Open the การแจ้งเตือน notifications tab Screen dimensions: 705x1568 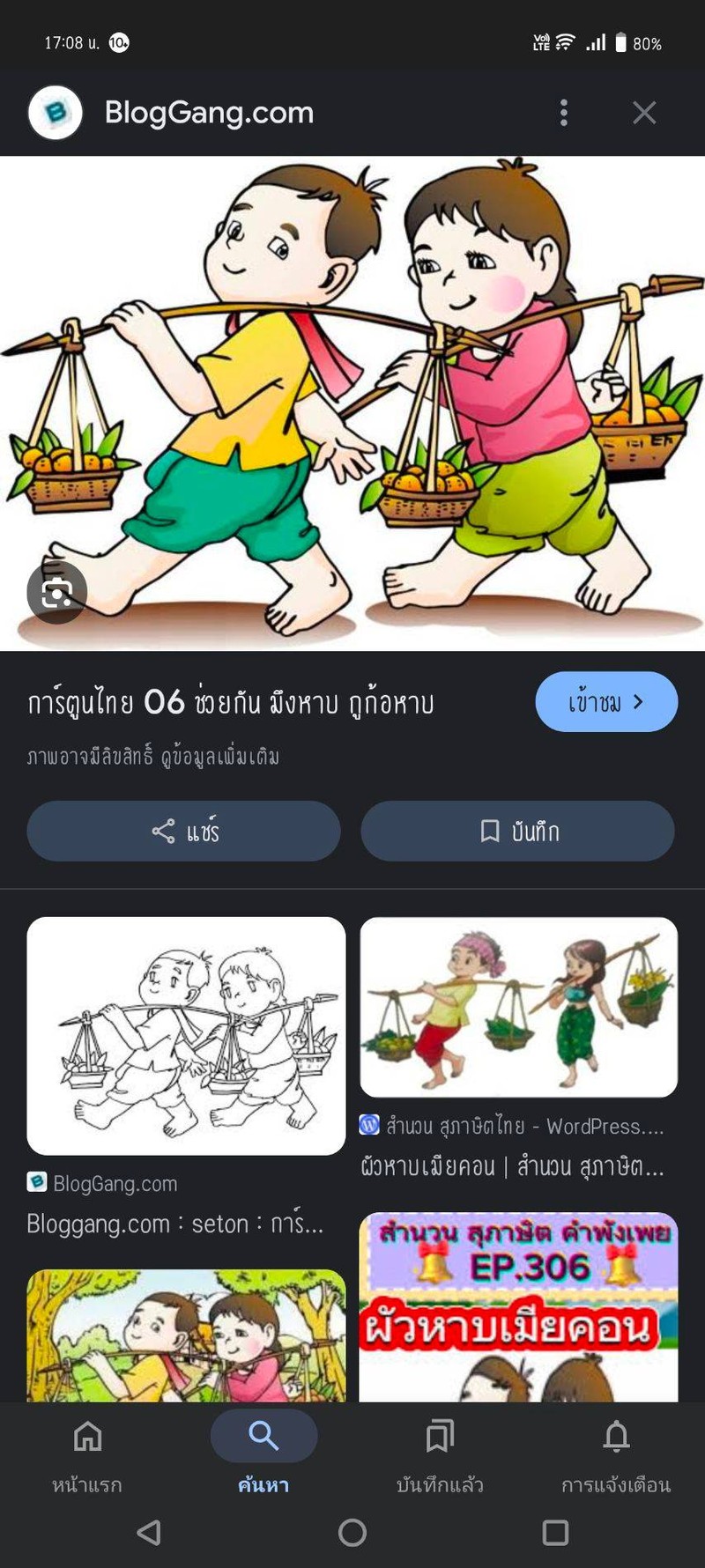[x=616, y=1453]
